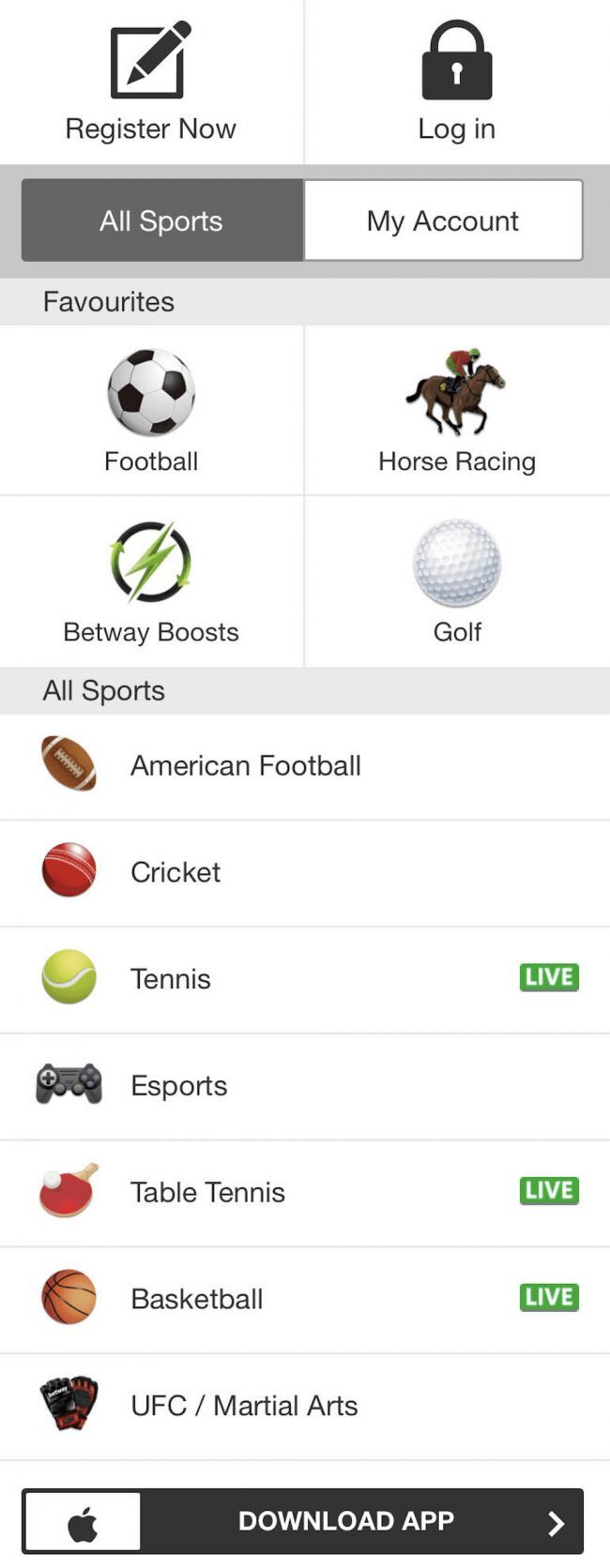Viewport: 610px width, 1568px height.
Task: Open Golf from Favourites
Action: point(457,581)
